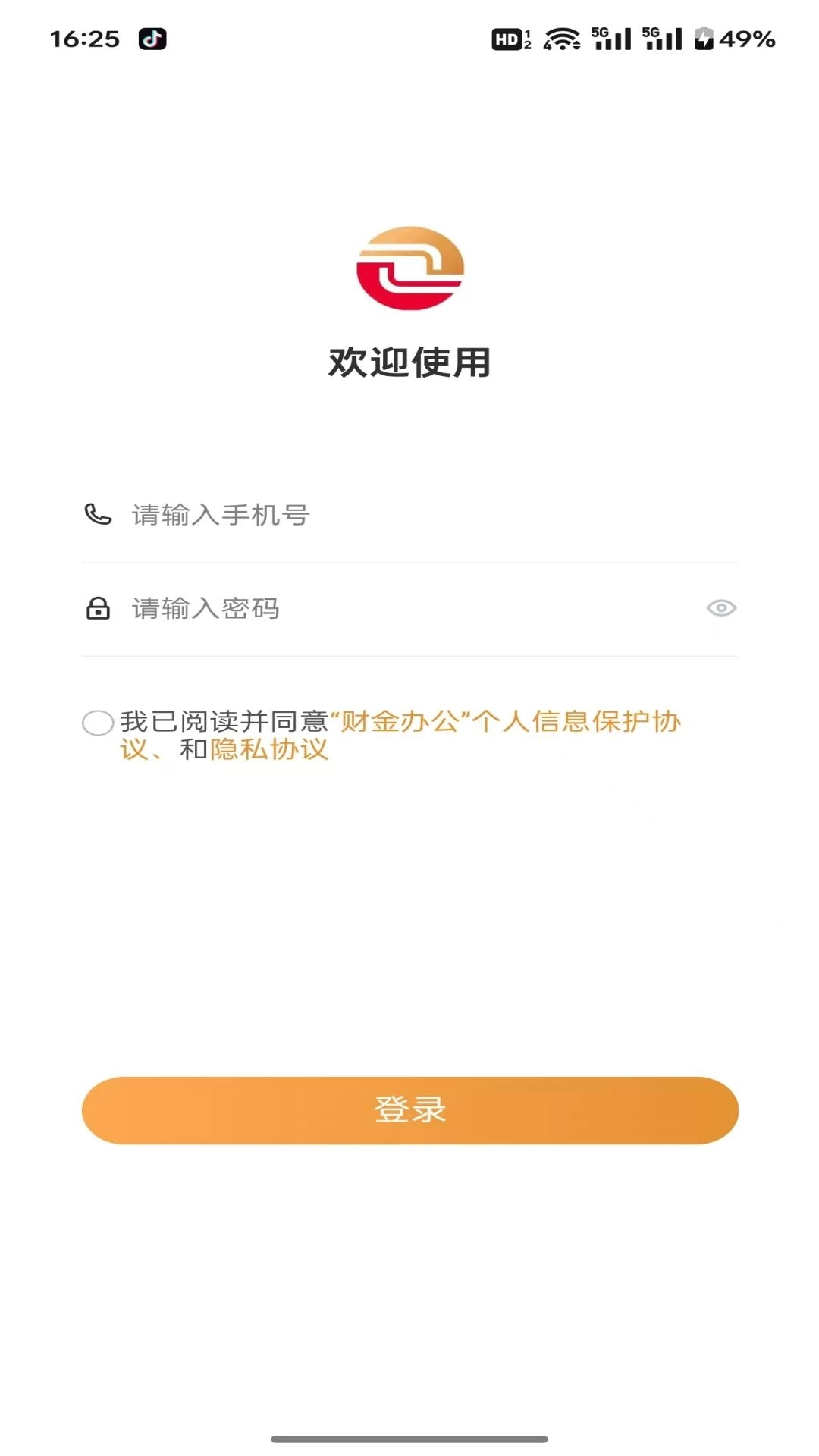Select the 我已阅读并同意 agreement checkbox
This screenshot has height=1456, width=819.
click(x=98, y=724)
